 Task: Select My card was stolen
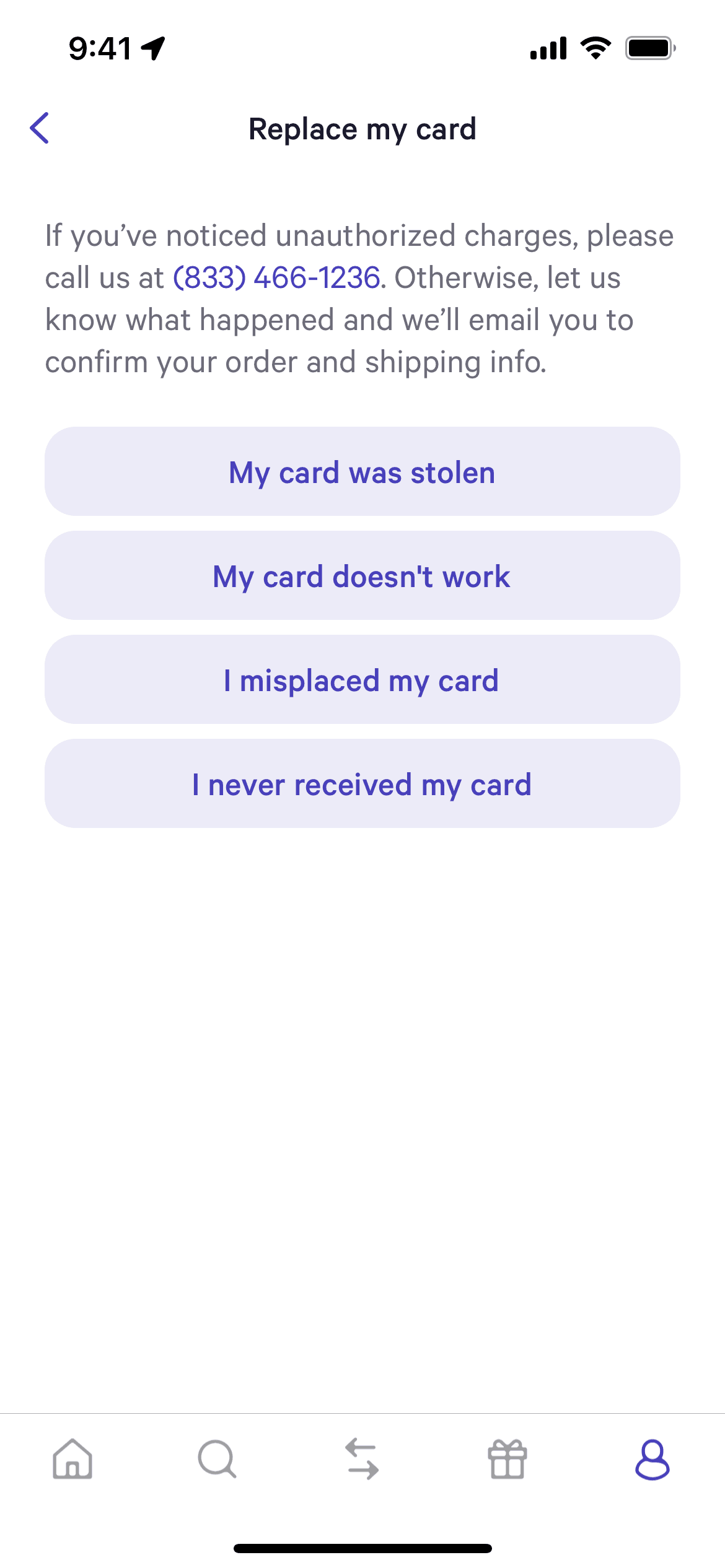tap(362, 471)
